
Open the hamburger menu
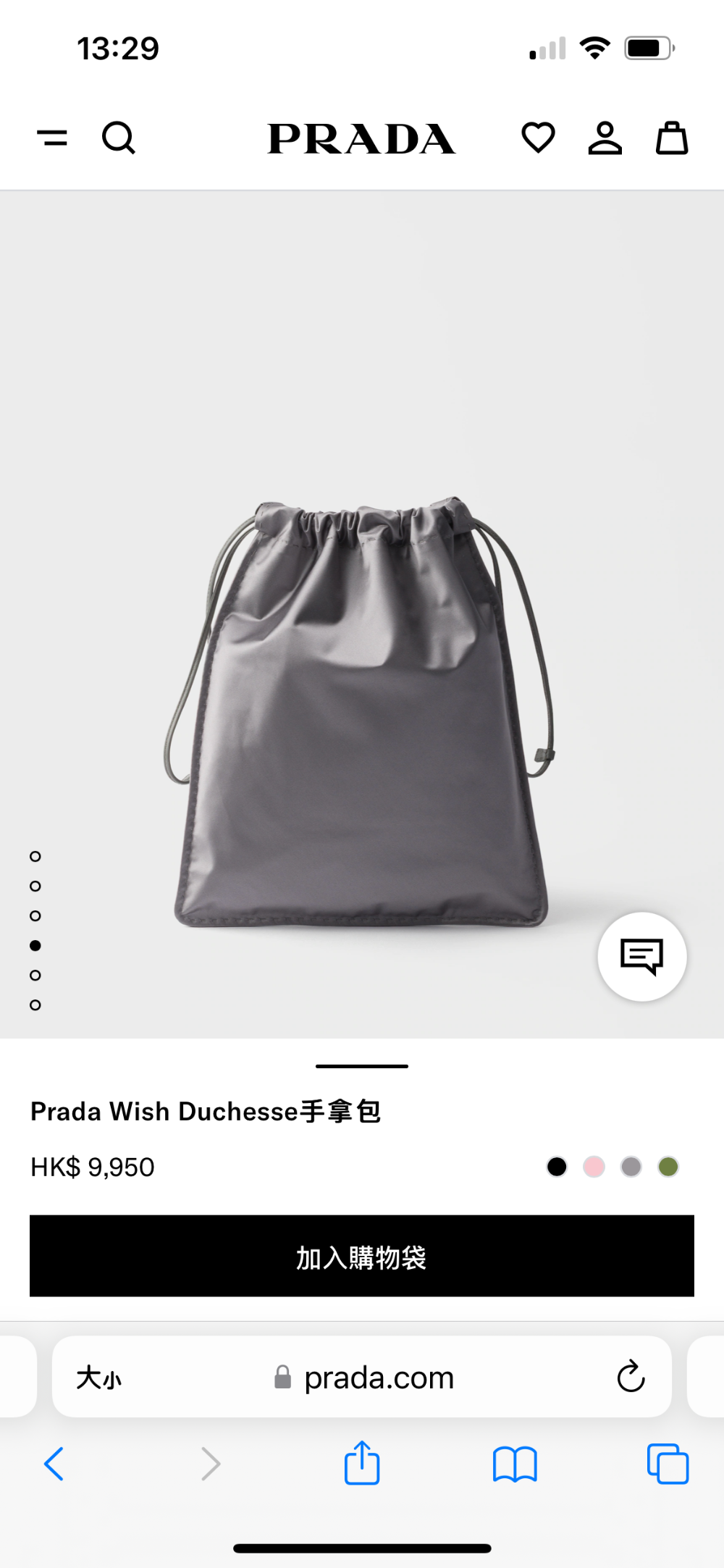click(52, 138)
